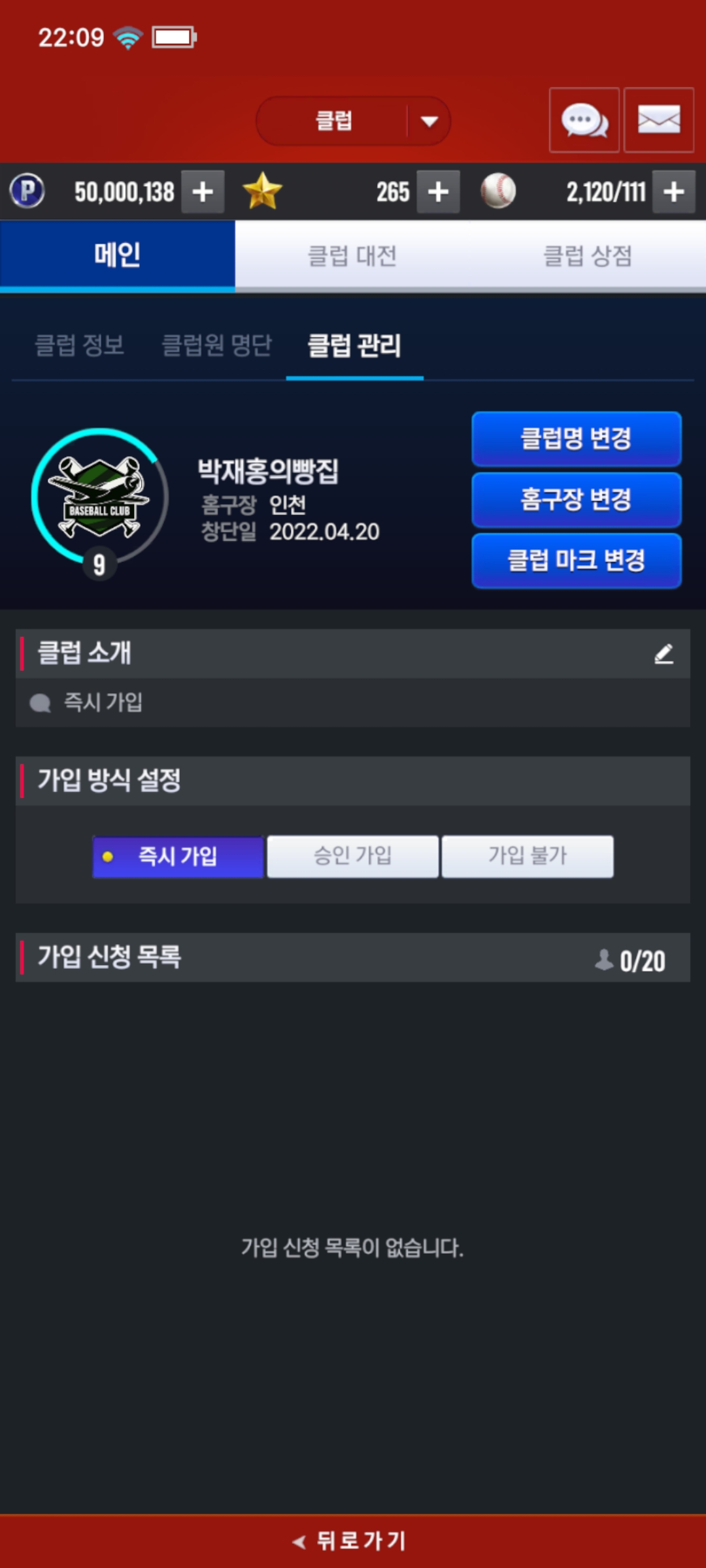The image size is (706, 1568).
Task: Open the 클럽원 명단 sub-tab
Action: pyautogui.click(x=216, y=345)
